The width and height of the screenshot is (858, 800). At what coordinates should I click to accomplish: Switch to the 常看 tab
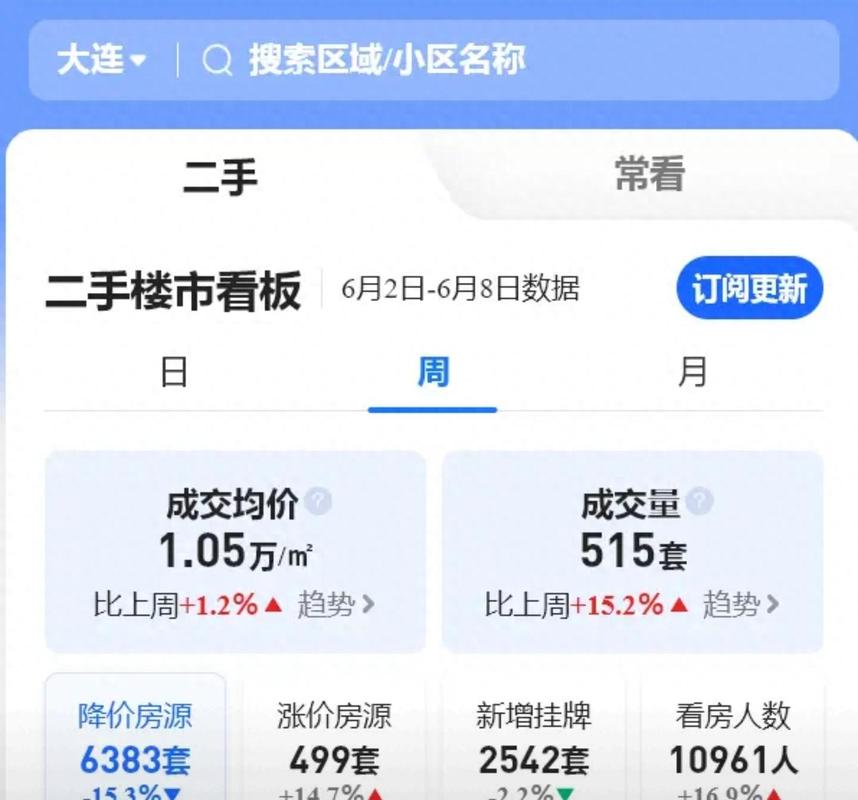tap(649, 175)
